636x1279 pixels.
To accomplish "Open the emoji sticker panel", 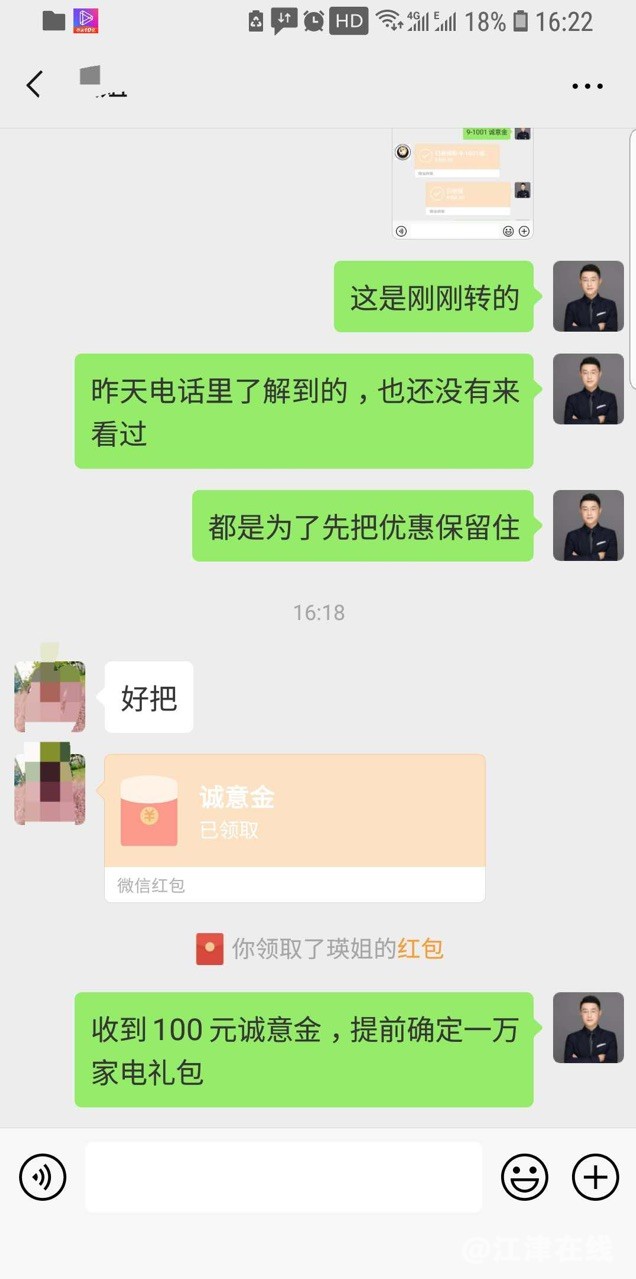I will [x=525, y=1177].
